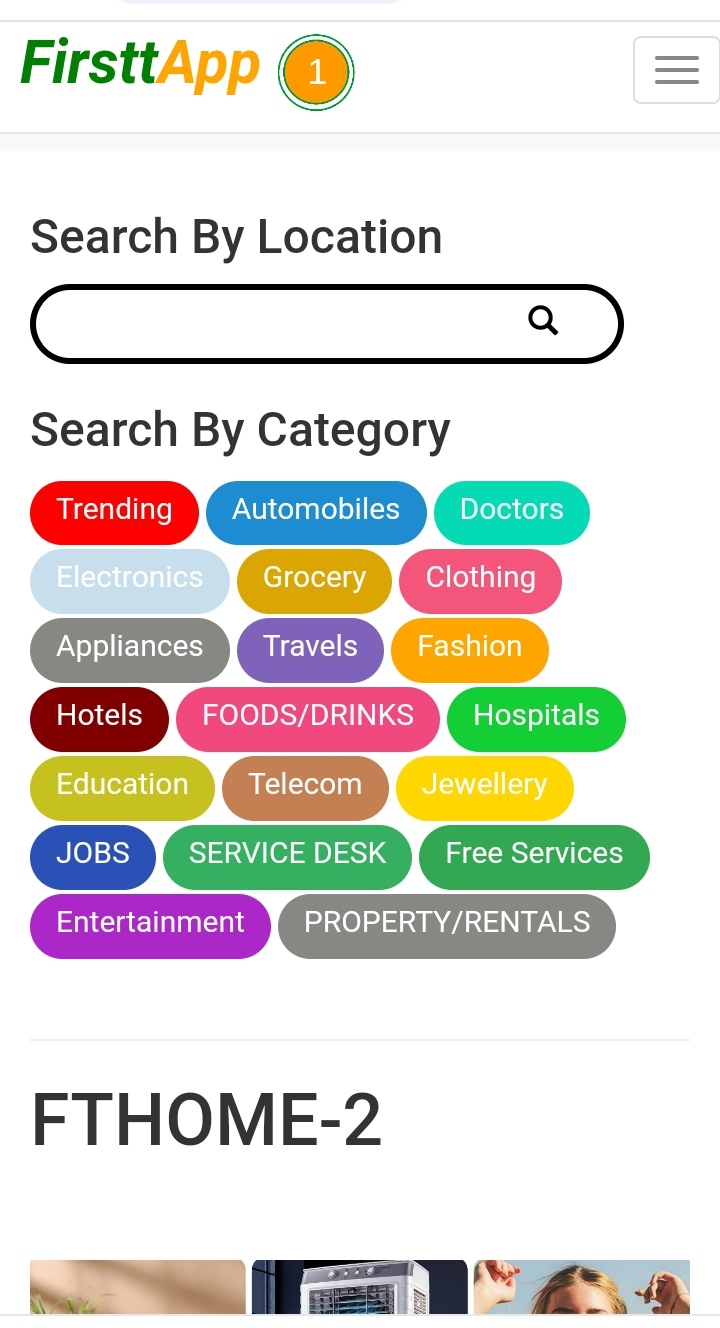The image size is (720, 1328).
Task: Open the hamburger navigation menu
Action: point(676,70)
